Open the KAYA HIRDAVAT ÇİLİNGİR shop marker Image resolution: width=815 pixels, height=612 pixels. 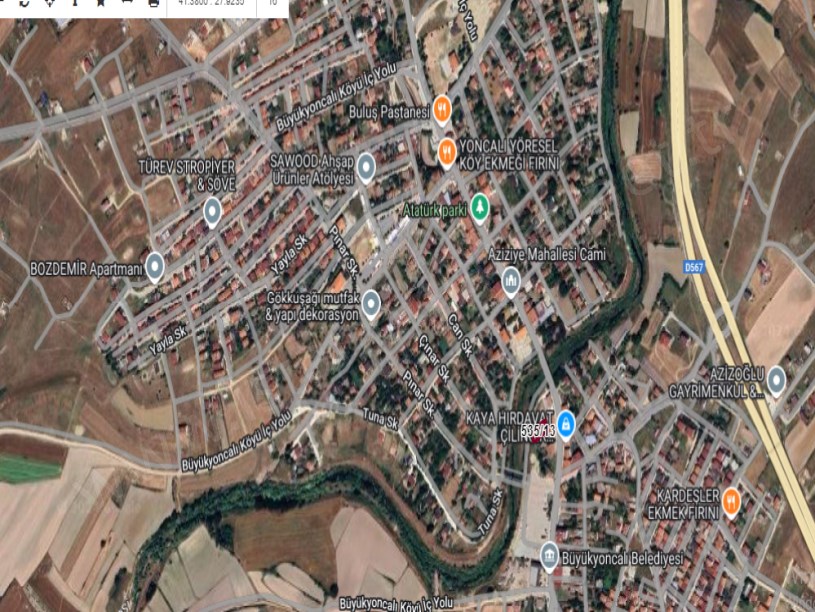(566, 424)
